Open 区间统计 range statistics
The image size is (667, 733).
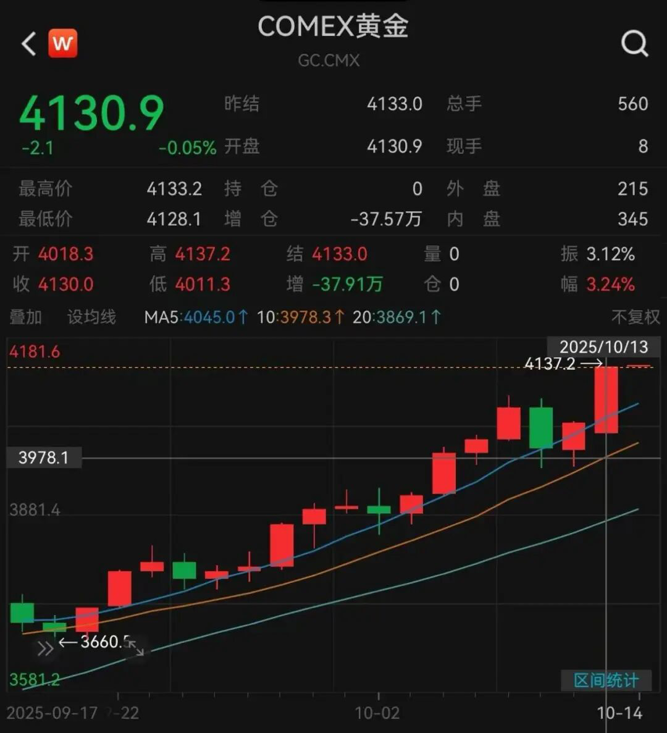coord(606,681)
